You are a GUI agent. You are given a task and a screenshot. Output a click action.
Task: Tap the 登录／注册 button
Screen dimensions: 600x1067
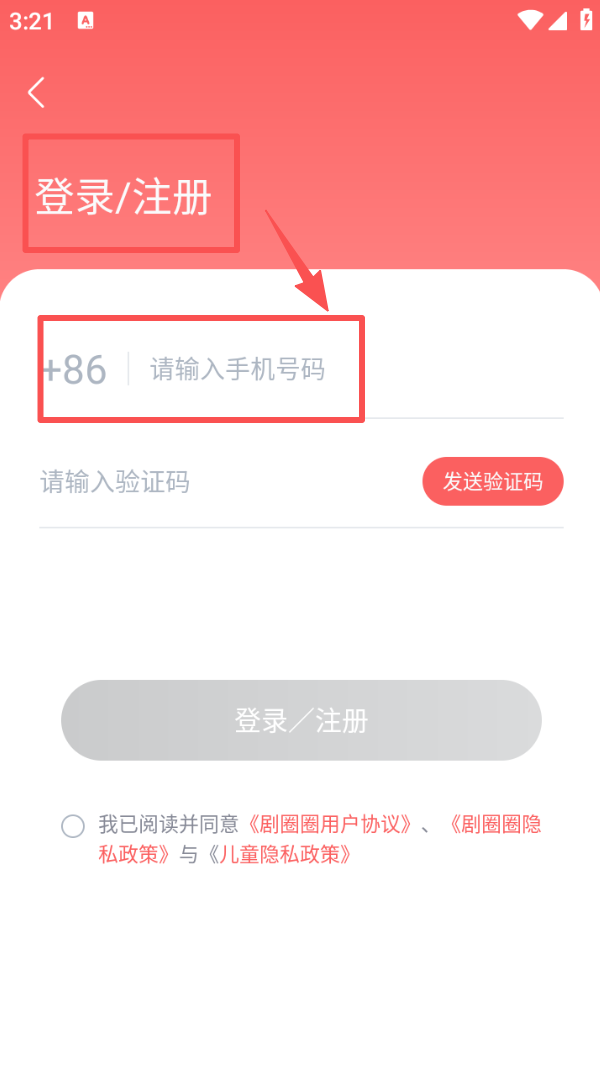click(x=301, y=720)
